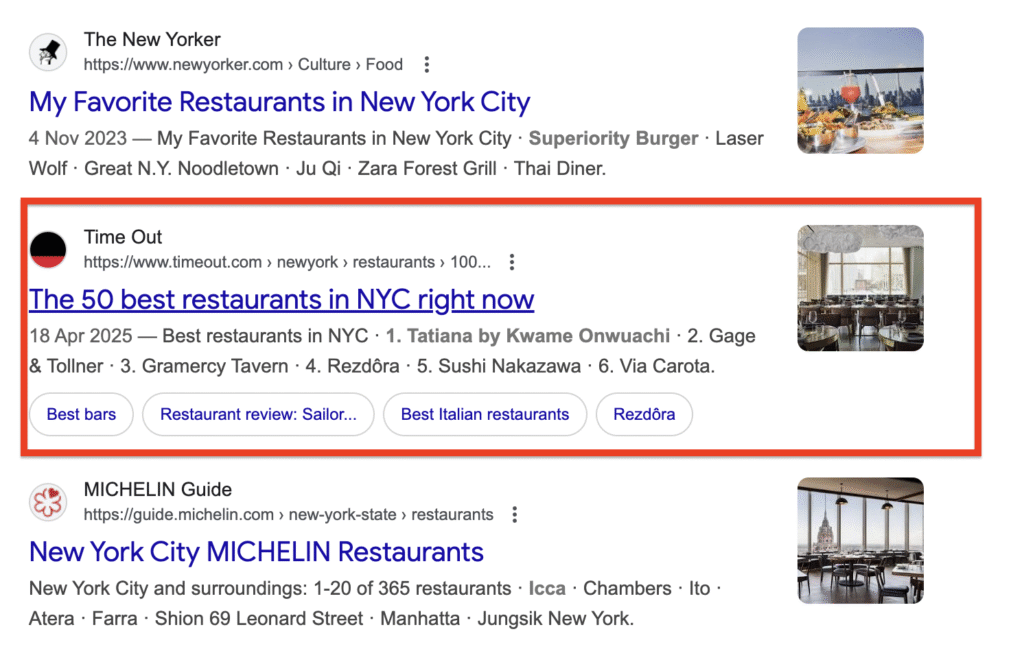
Task: Open 'The 50 best restaurants in NYC right now'
Action: tap(281, 299)
